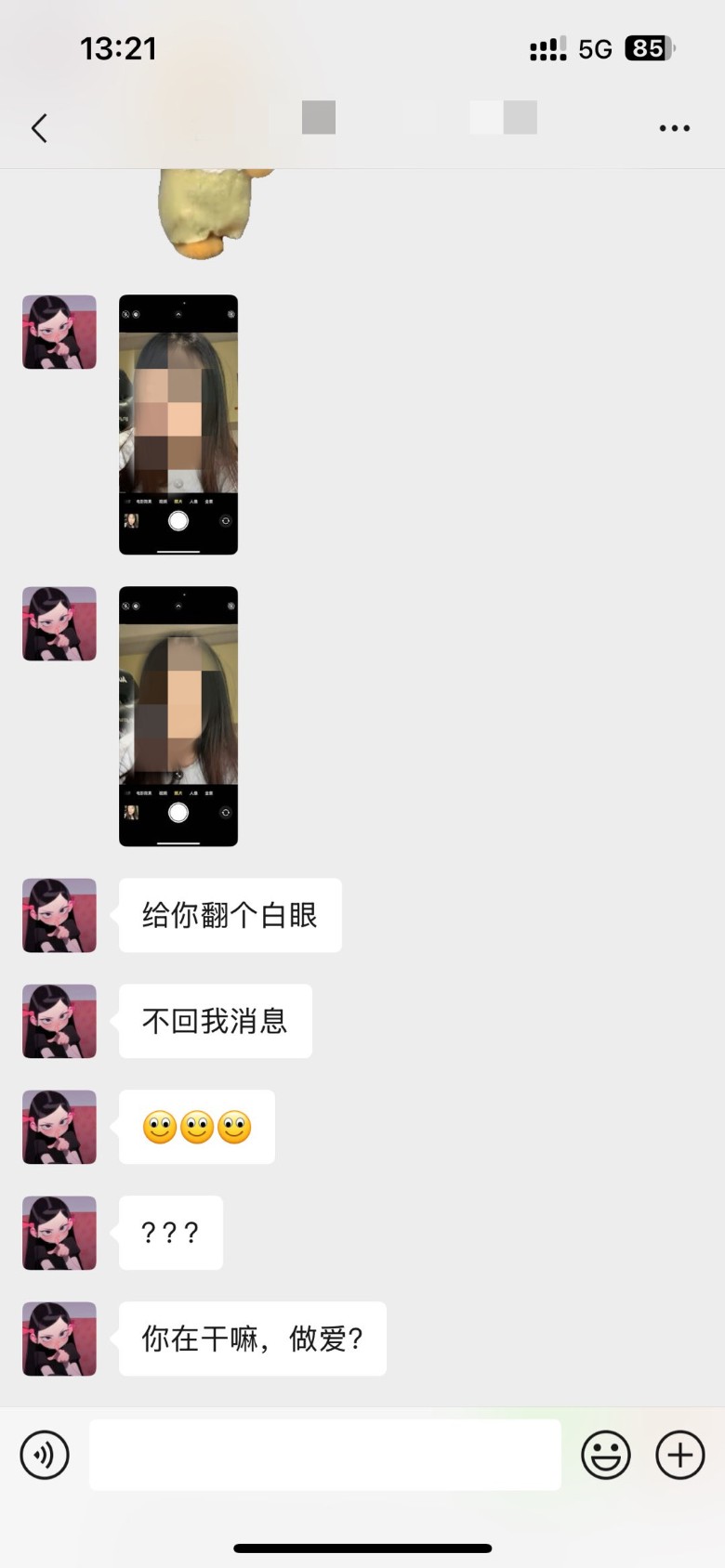Focus the message text field
The image size is (725, 1568).
[x=325, y=1455]
